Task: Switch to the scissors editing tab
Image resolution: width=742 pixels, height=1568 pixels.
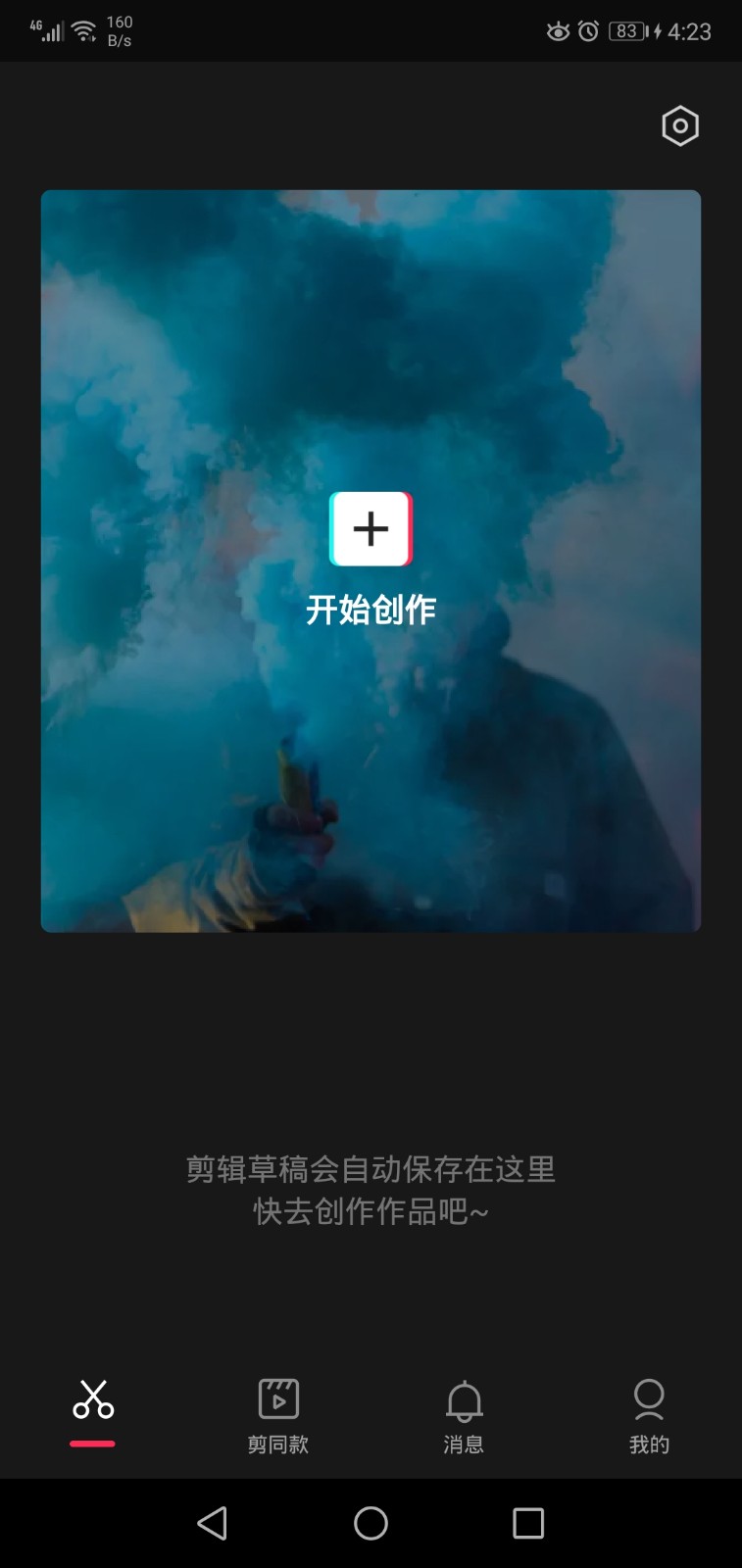Action: coord(93,1407)
